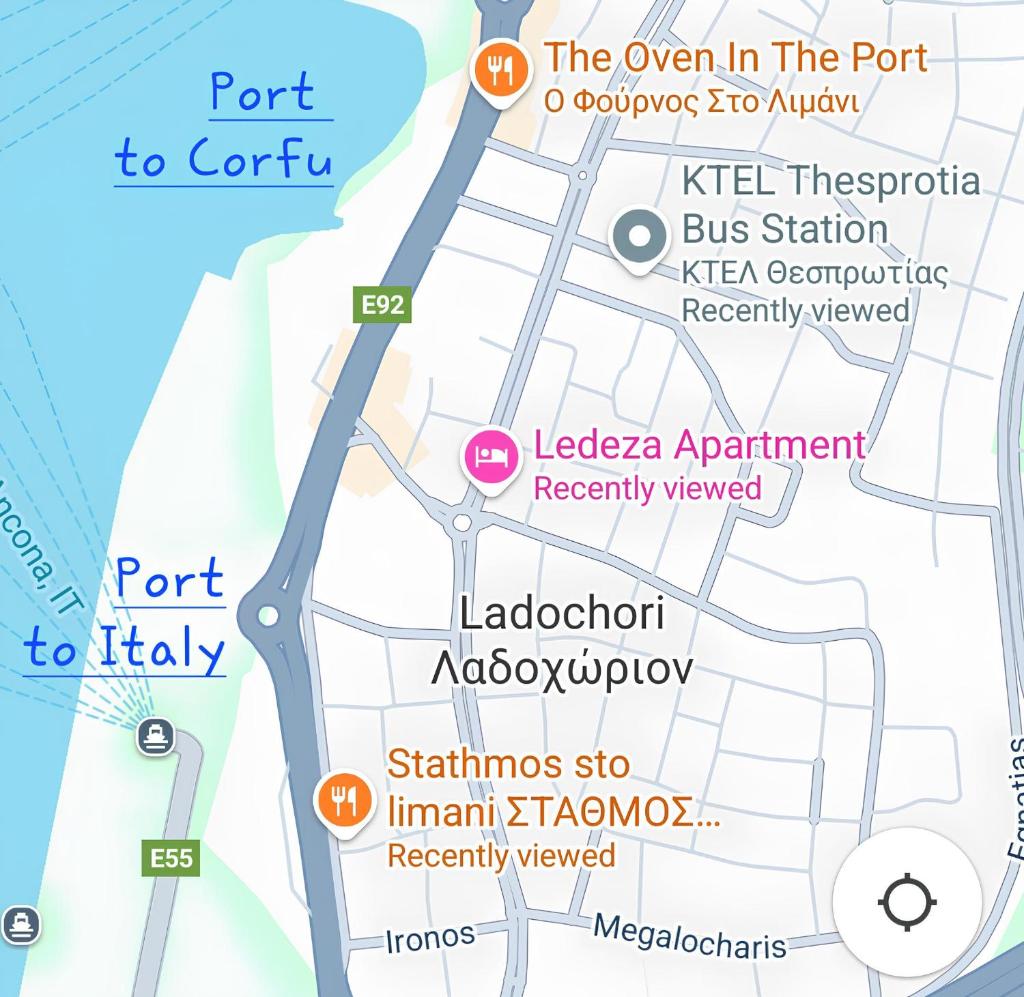Open the Ledeza Apartment lodging pin
The image size is (1024, 997).
coord(489,459)
